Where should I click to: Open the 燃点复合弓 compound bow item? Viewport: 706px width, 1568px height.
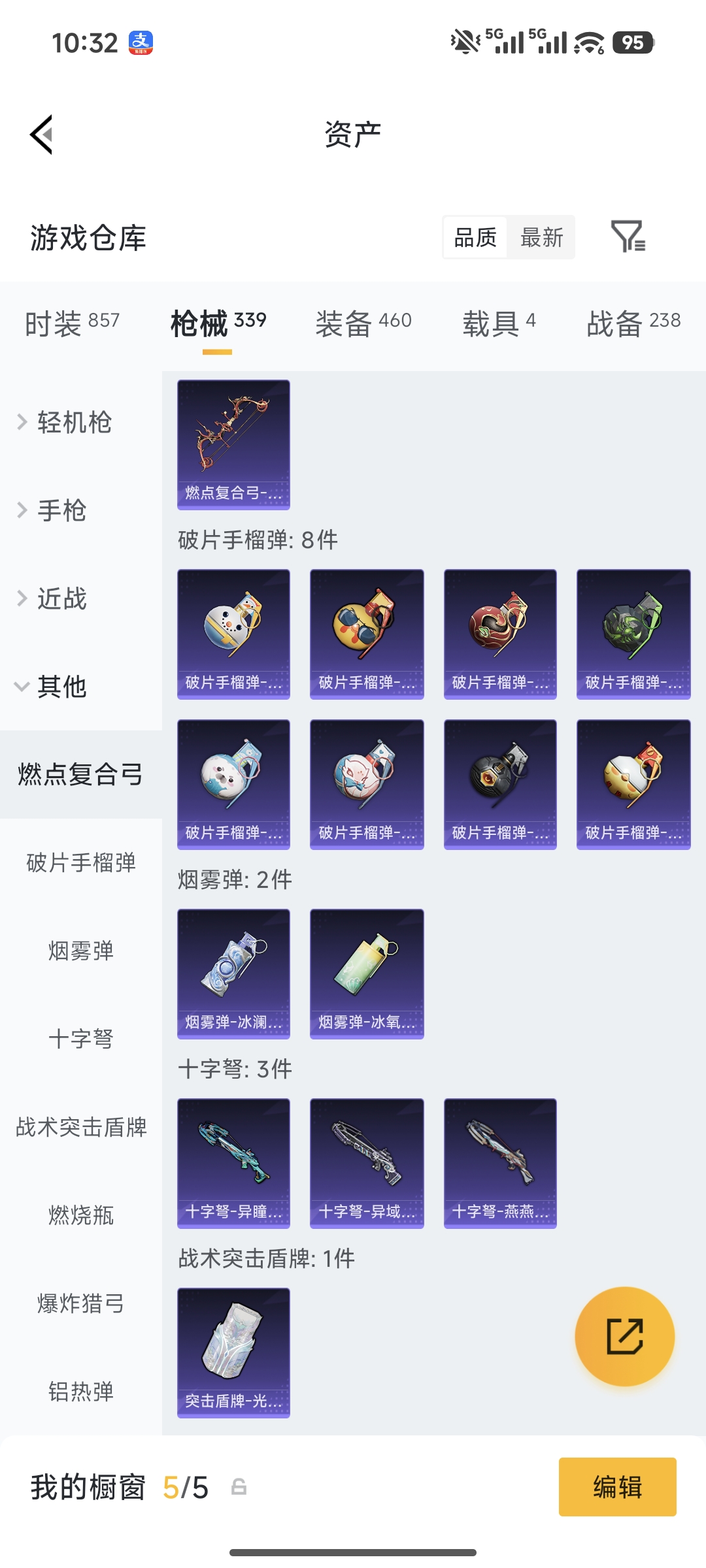click(x=233, y=443)
